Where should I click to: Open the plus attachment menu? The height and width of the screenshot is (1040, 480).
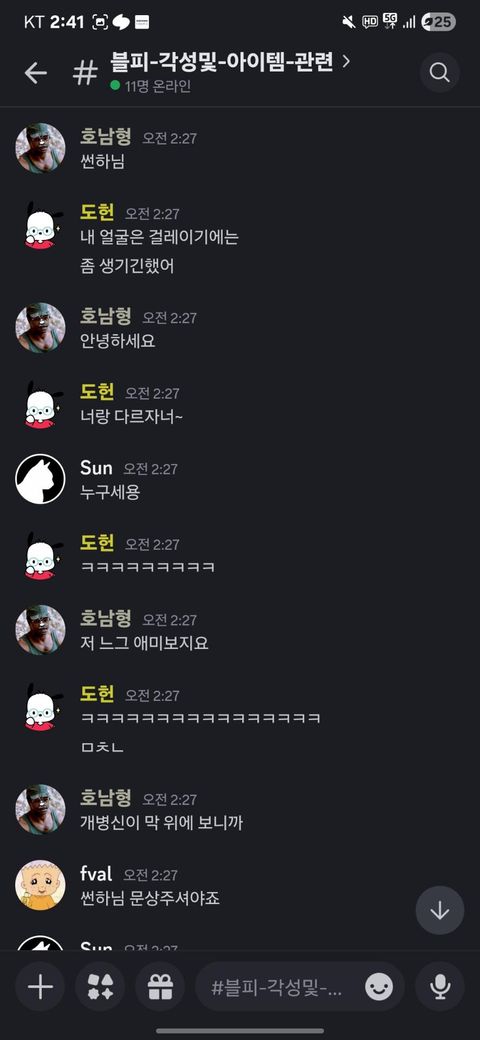pyautogui.click(x=40, y=987)
